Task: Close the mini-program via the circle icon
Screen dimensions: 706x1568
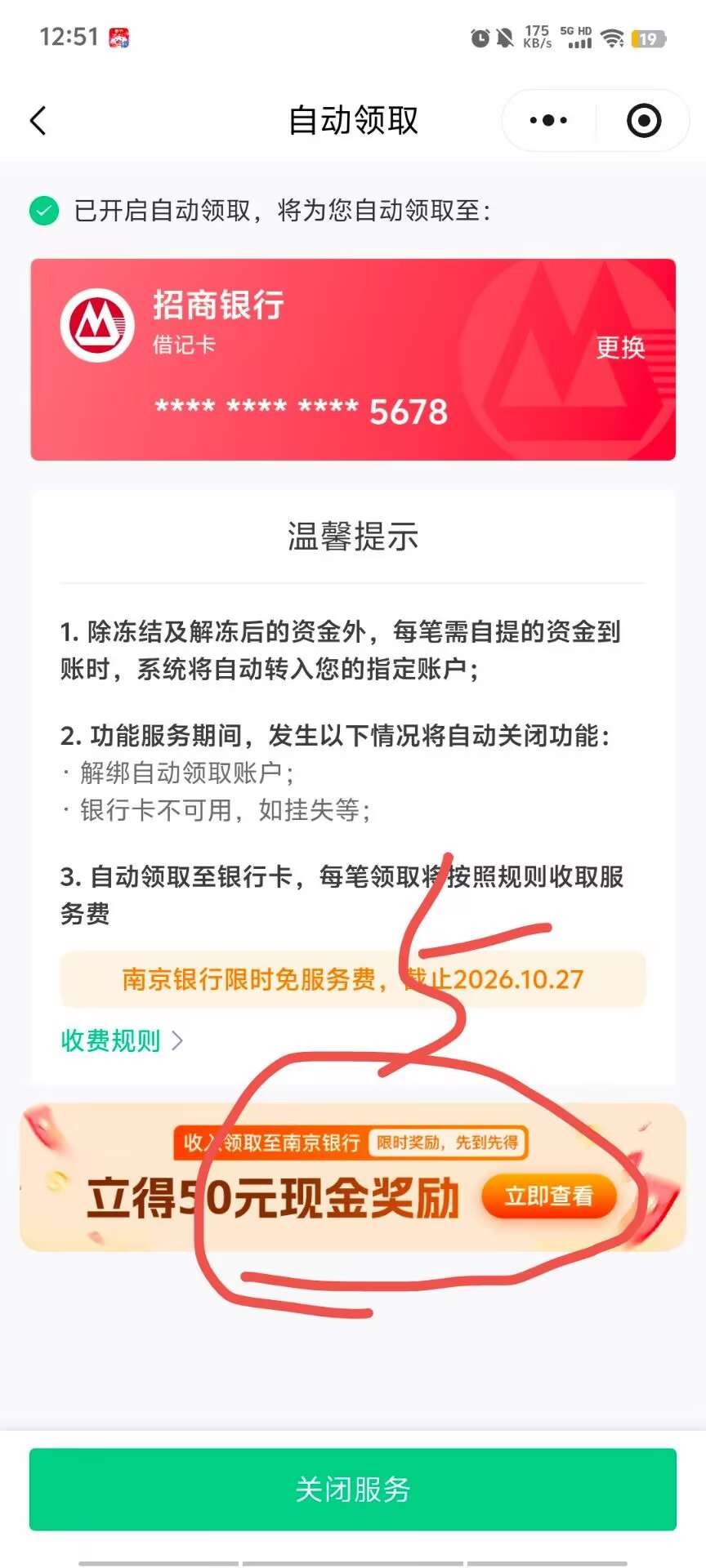Action: [643, 121]
